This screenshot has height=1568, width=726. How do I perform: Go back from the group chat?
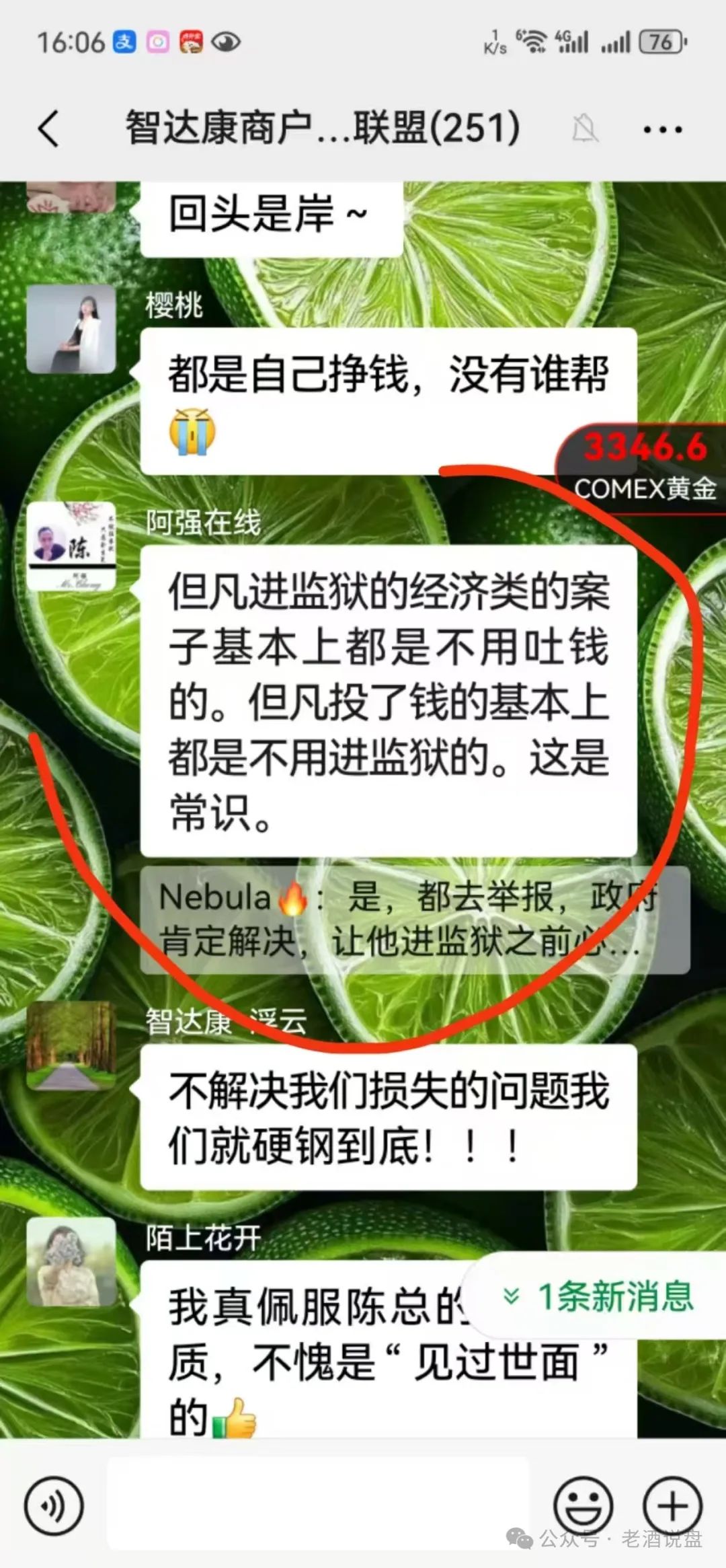pos(48,128)
